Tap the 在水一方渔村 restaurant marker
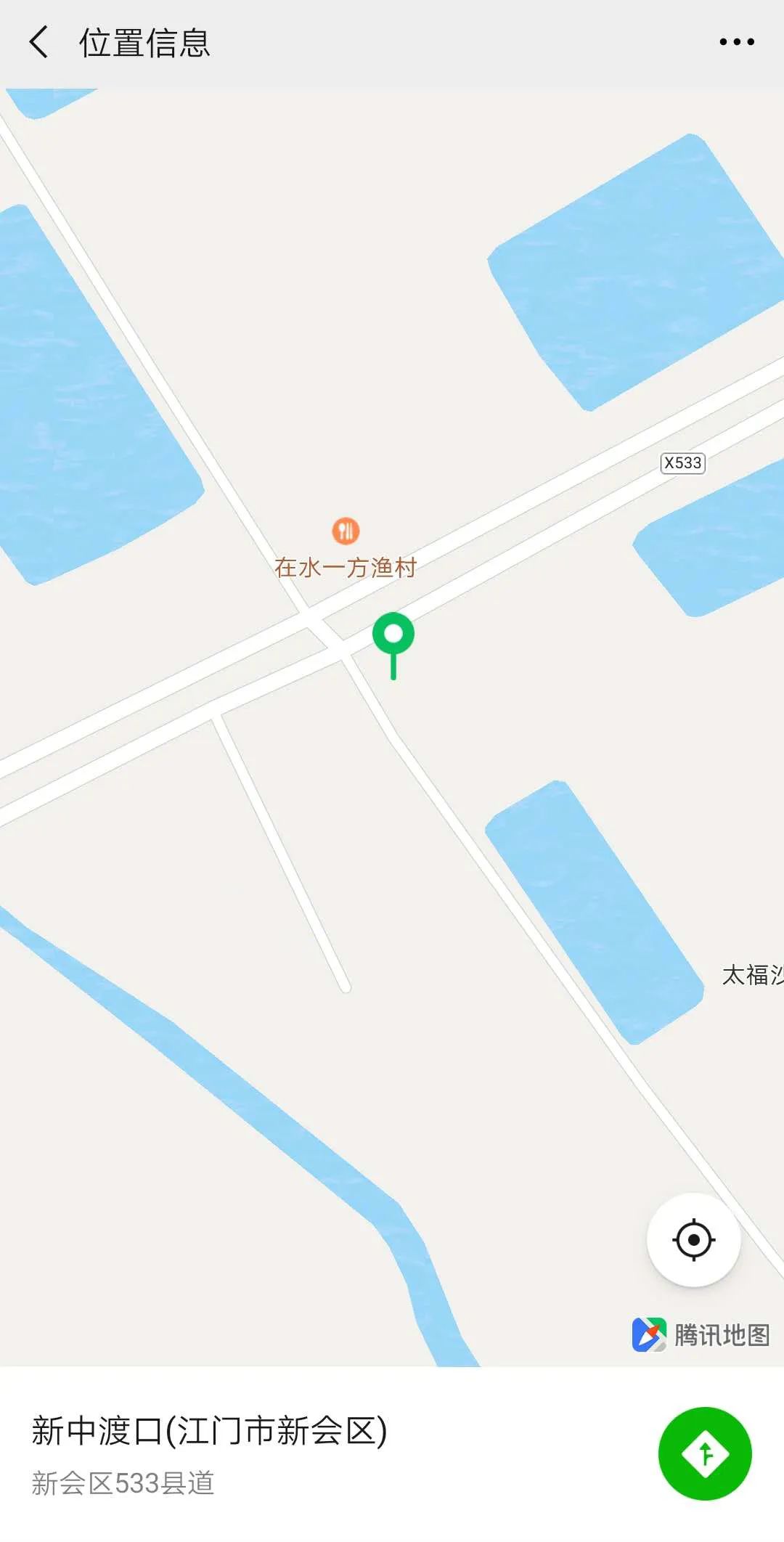 pos(346,531)
